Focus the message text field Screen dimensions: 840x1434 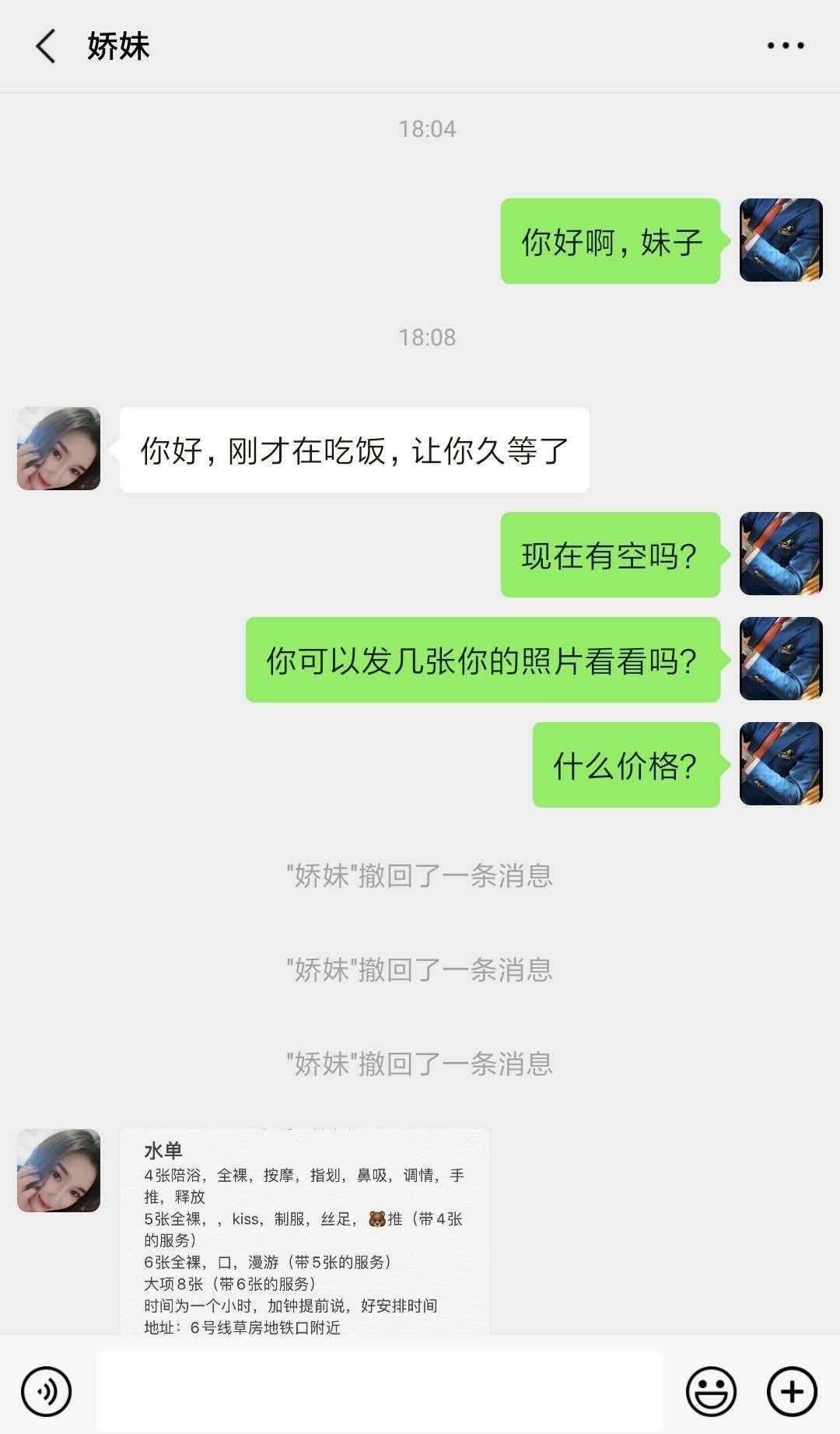pos(379,1390)
